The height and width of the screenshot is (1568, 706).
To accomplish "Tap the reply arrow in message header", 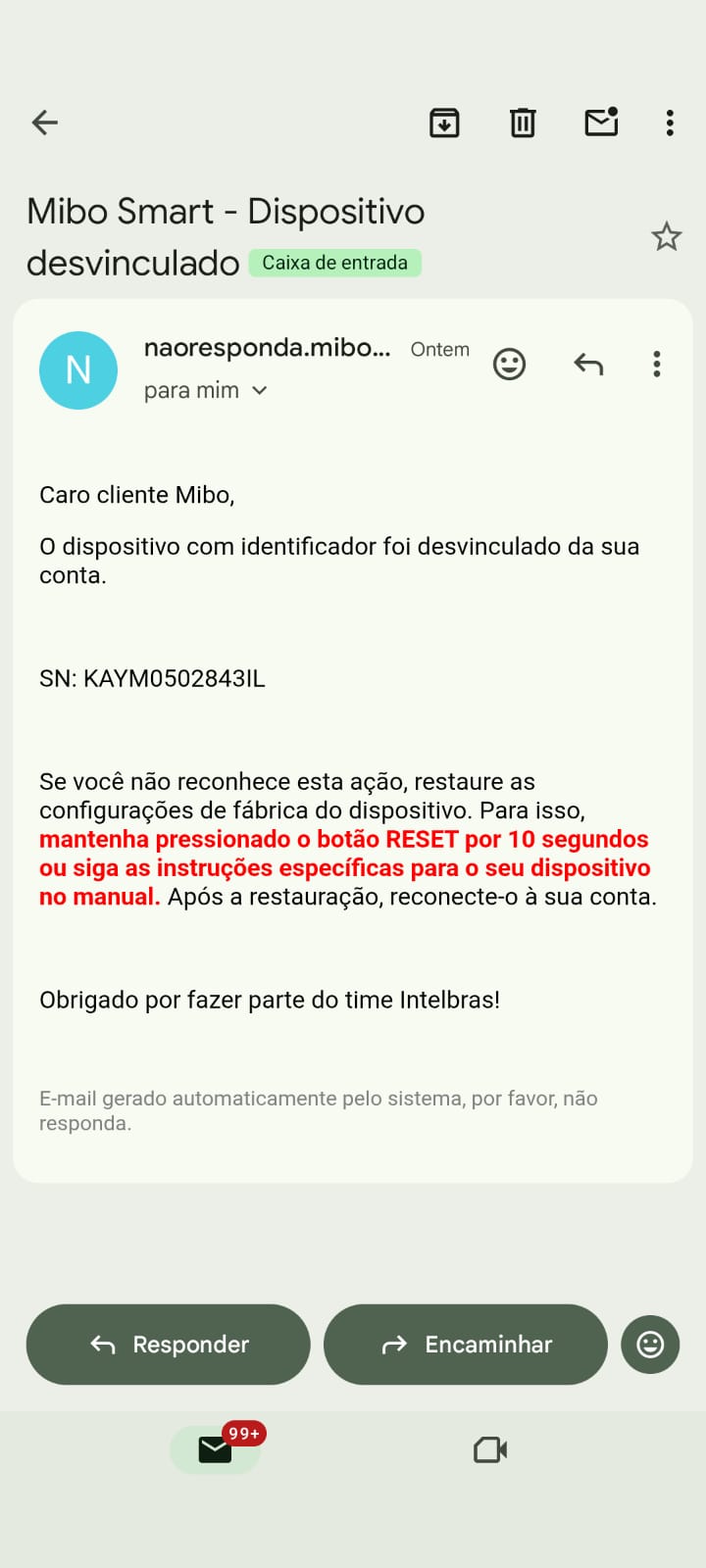I will [x=588, y=365].
